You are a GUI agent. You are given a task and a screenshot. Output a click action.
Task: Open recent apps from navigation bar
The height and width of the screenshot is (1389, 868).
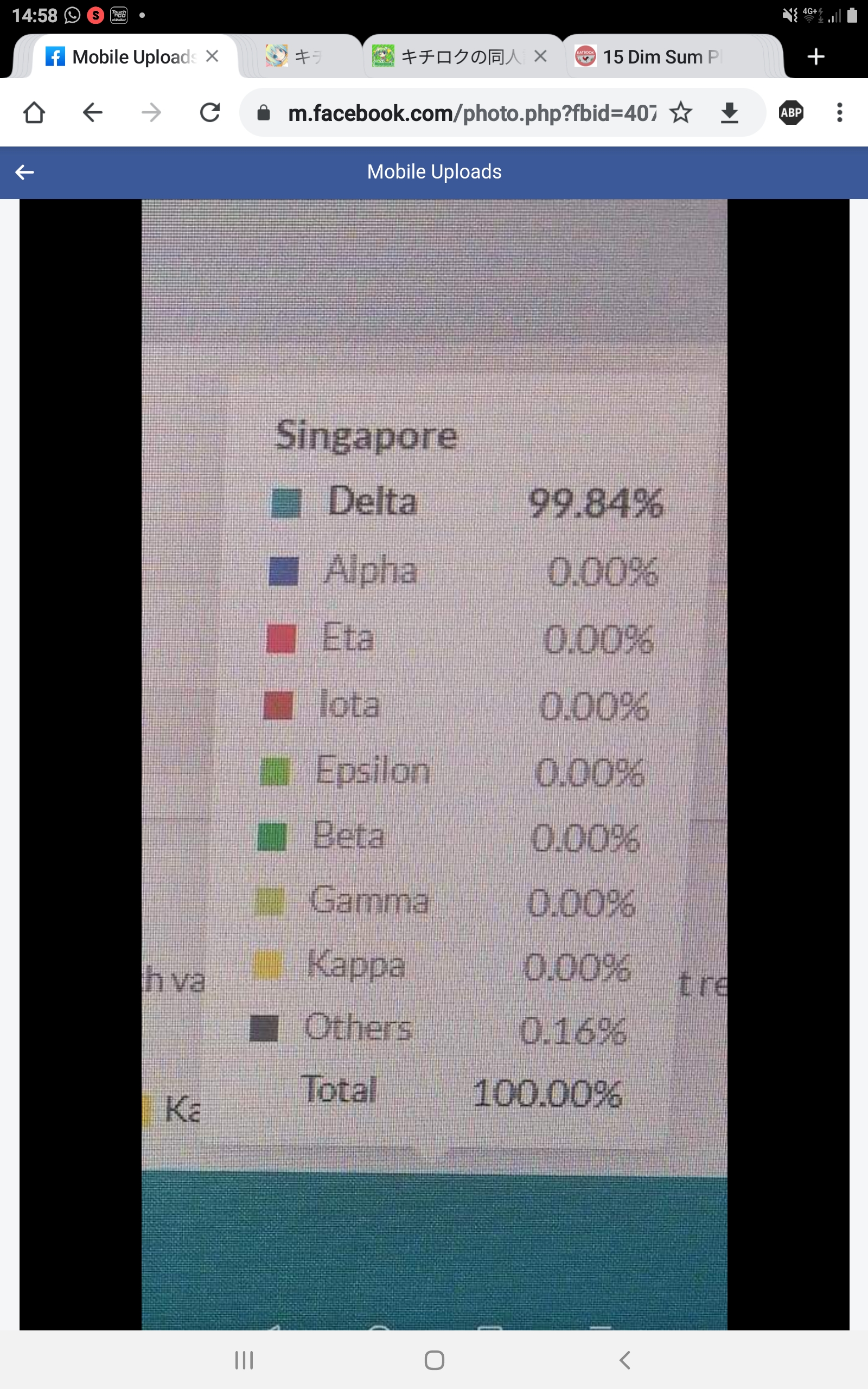(x=244, y=1360)
